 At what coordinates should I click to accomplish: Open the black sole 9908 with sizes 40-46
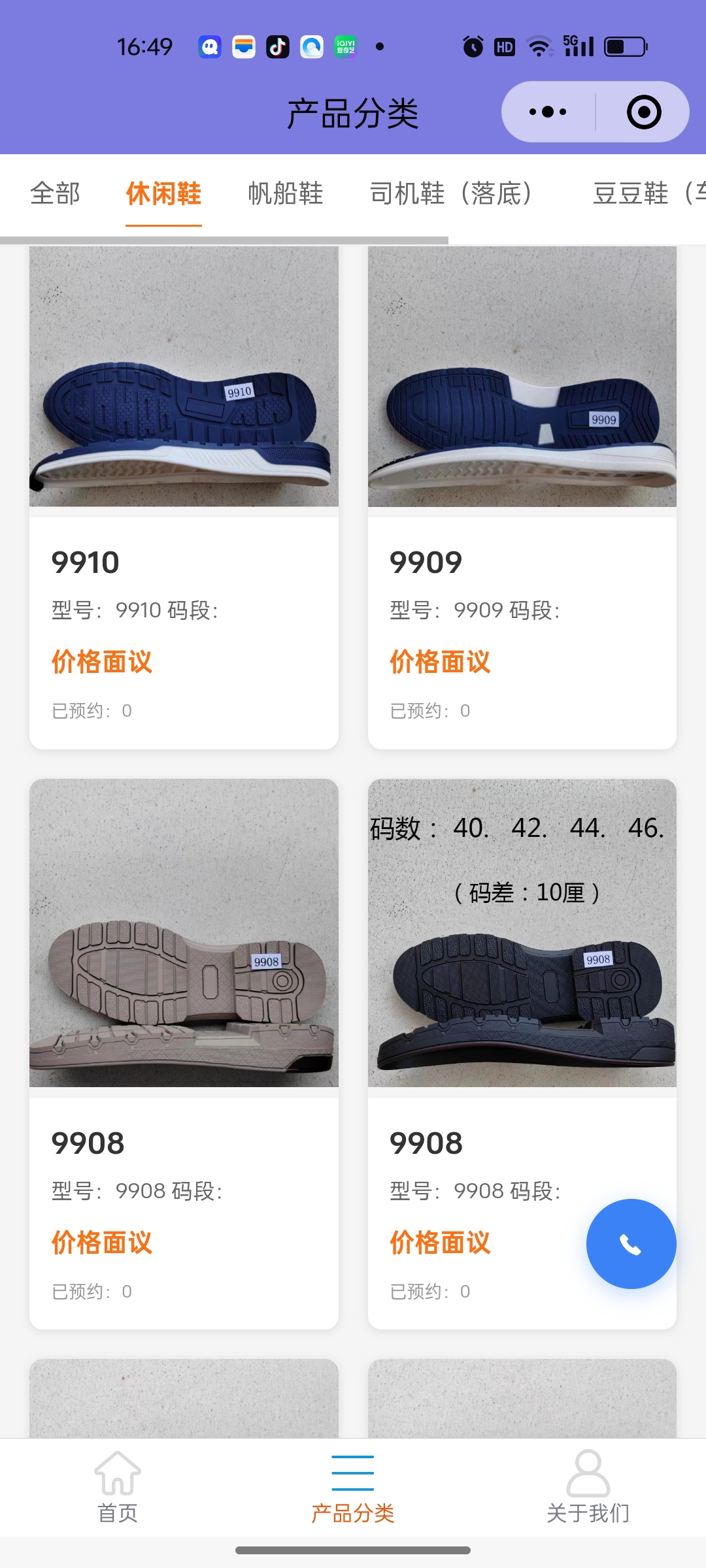522,980
